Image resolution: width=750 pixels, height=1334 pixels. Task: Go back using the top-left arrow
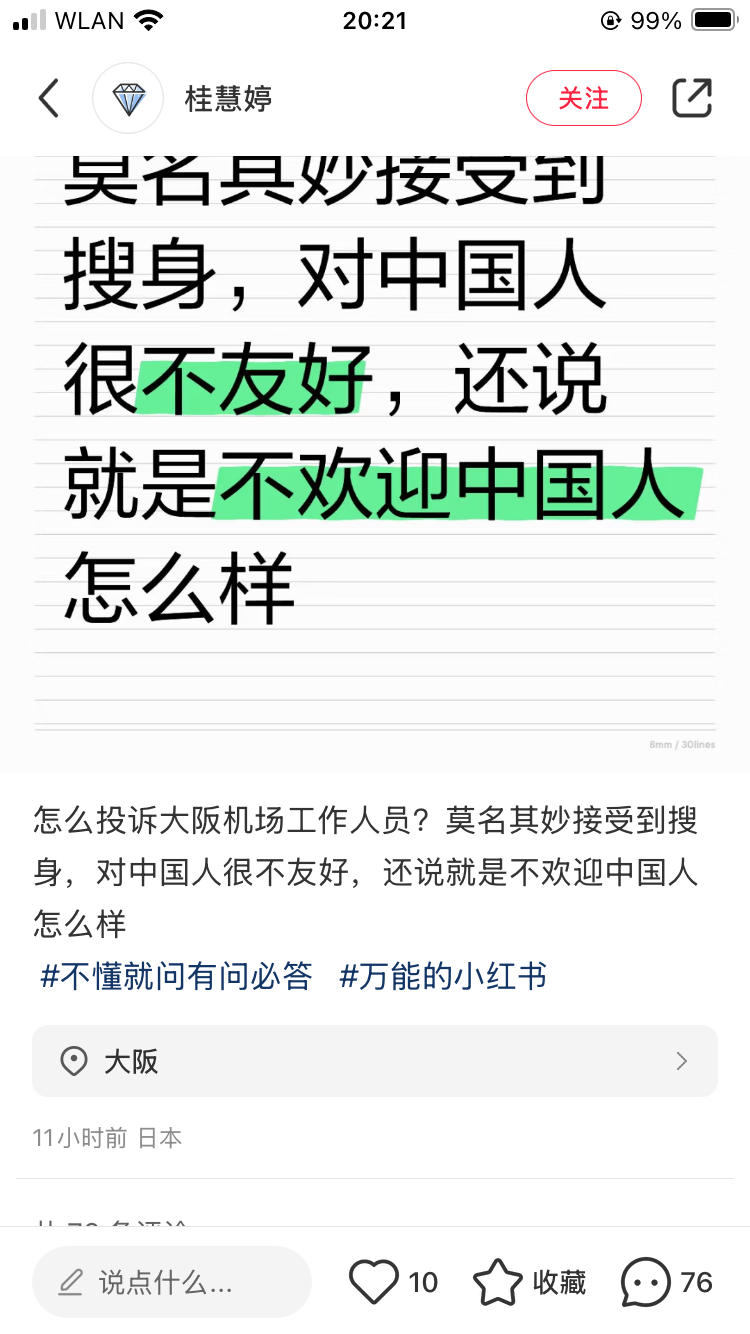[x=48, y=98]
